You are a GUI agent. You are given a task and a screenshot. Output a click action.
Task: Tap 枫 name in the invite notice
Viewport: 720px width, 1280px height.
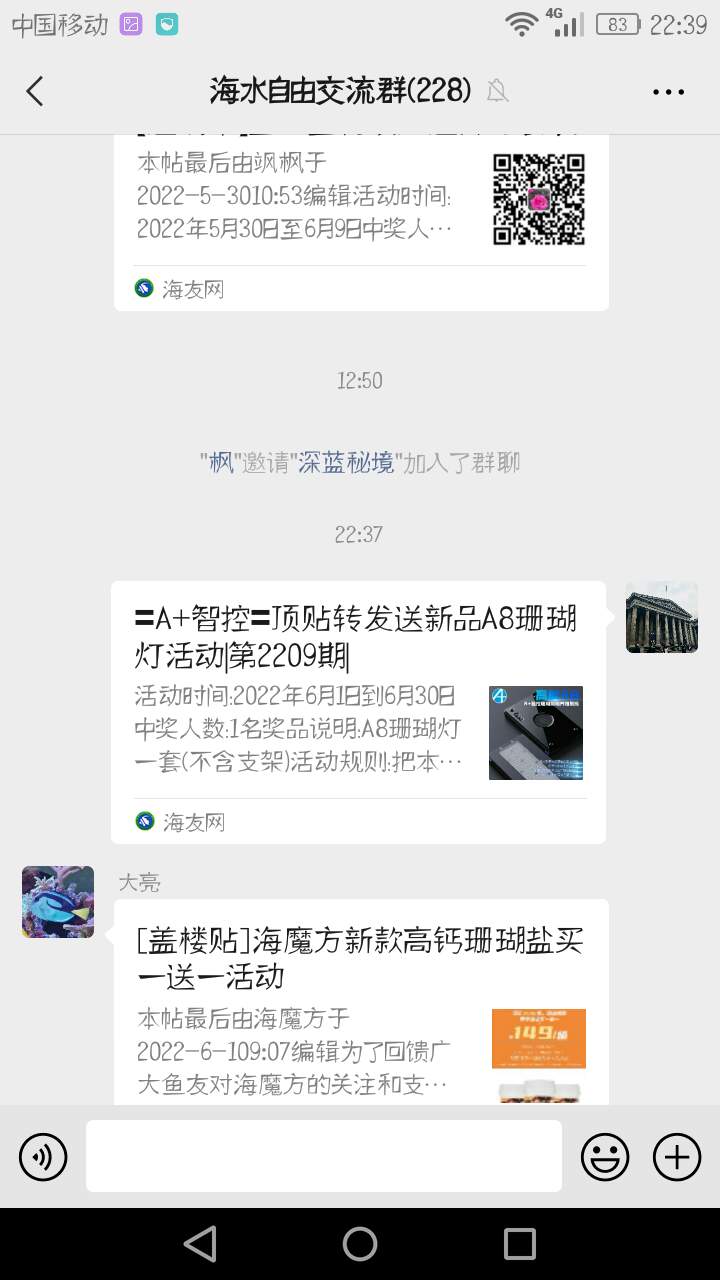point(221,463)
